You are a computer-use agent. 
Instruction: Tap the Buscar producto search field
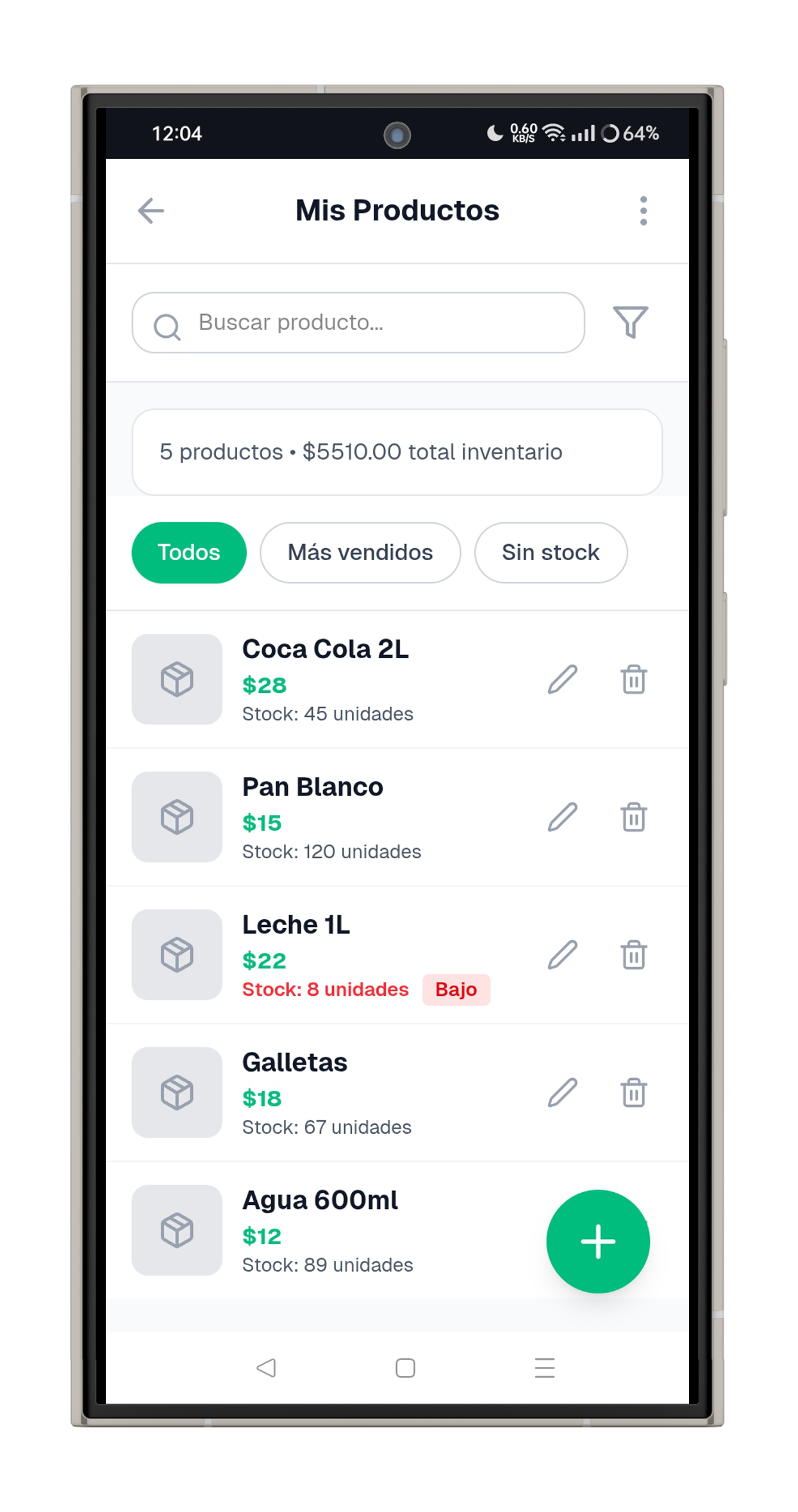coord(359,322)
